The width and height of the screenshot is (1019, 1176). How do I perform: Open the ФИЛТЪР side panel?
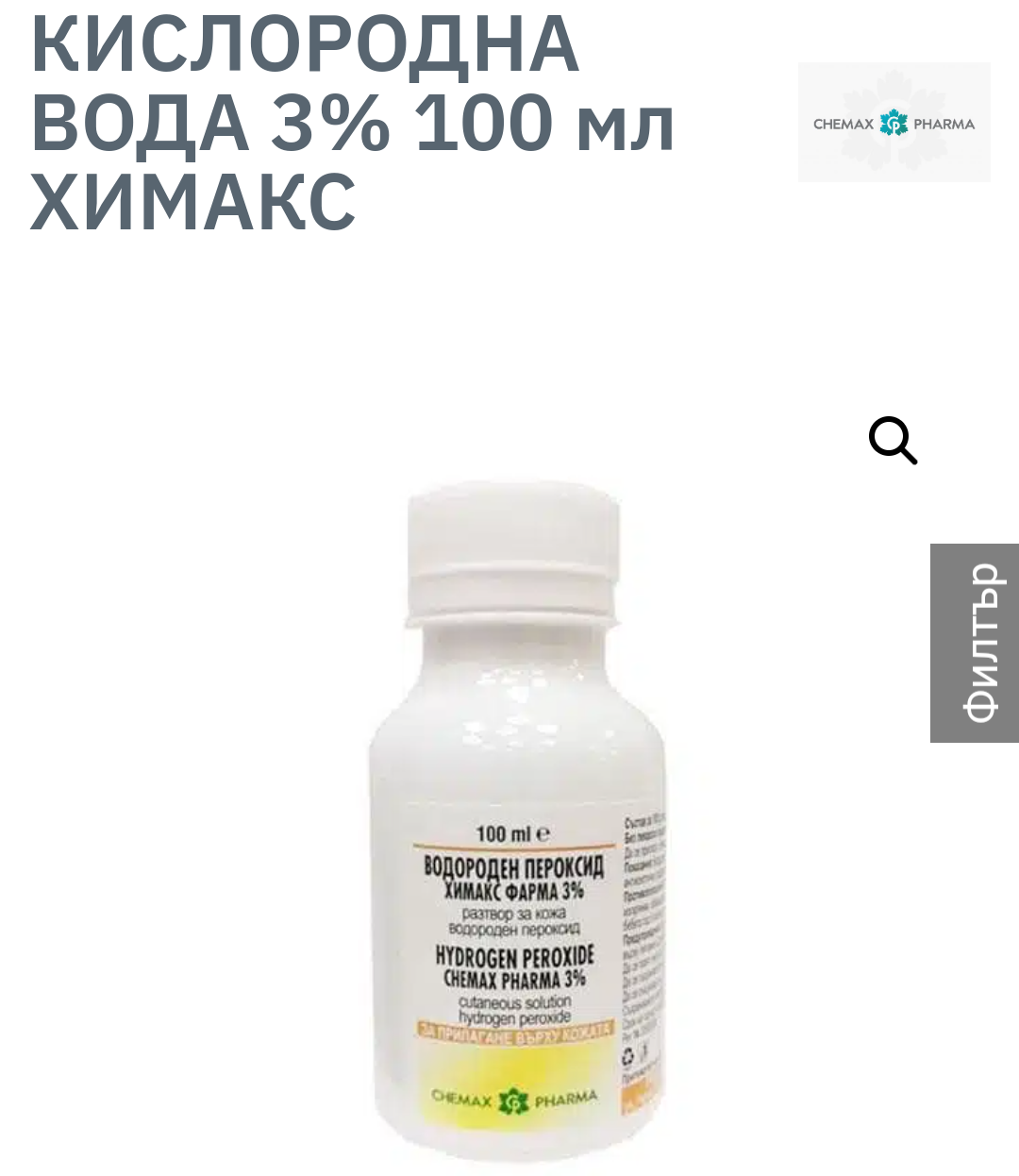click(976, 643)
